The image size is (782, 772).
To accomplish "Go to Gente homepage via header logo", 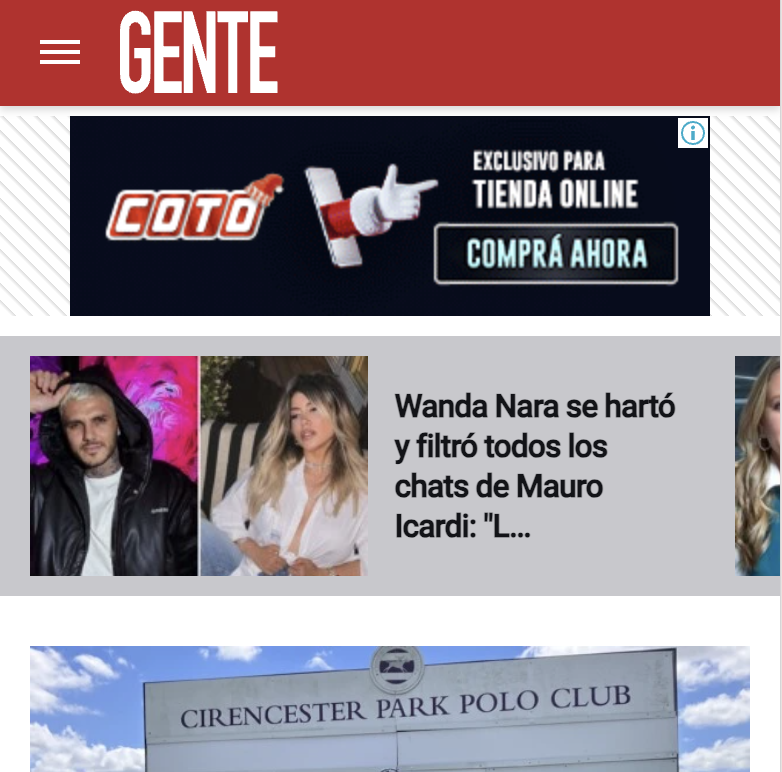I will [x=198, y=53].
